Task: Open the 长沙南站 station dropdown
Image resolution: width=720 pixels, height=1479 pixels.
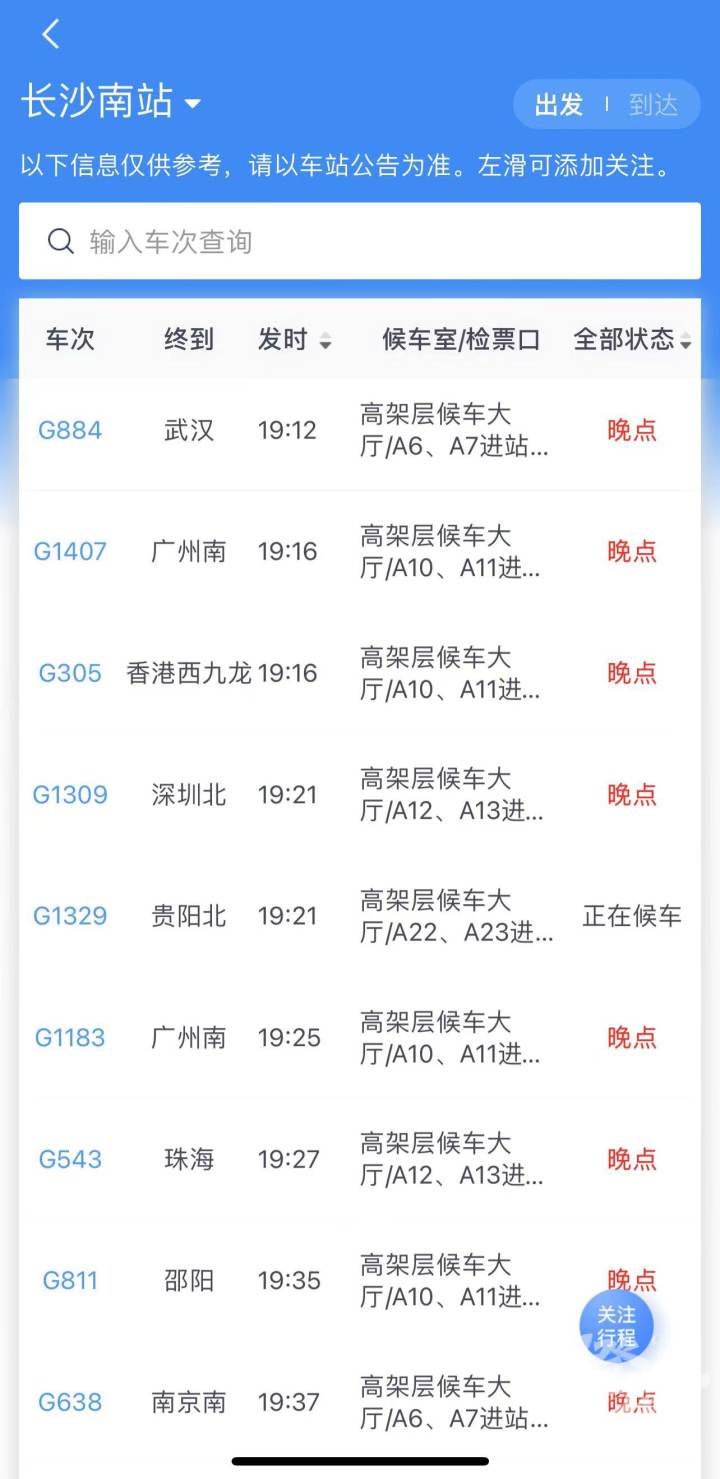Action: 111,103
